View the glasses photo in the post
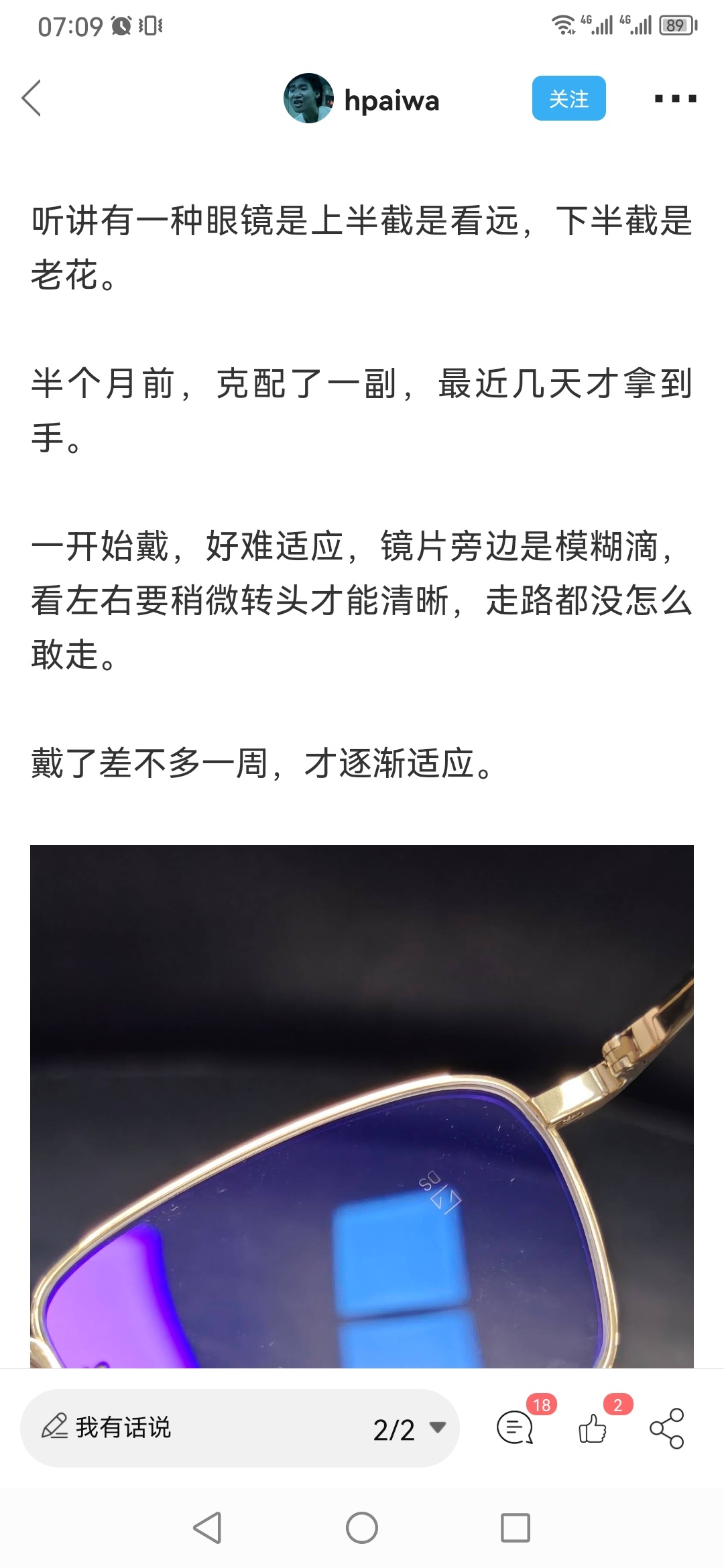This screenshot has height=1568, width=724. (362, 1106)
